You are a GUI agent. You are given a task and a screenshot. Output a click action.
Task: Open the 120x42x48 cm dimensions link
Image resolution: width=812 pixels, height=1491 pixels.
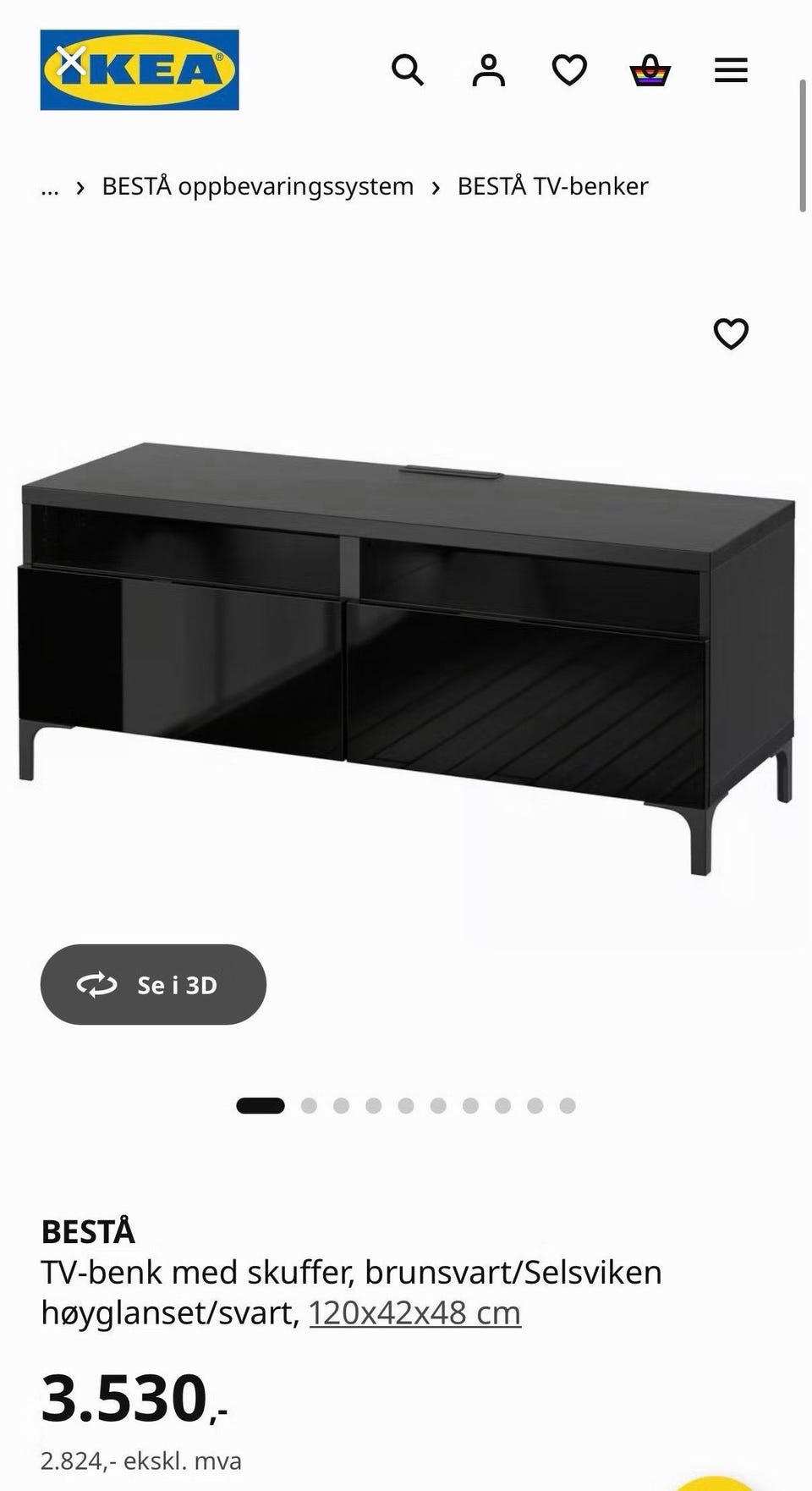(x=415, y=1313)
